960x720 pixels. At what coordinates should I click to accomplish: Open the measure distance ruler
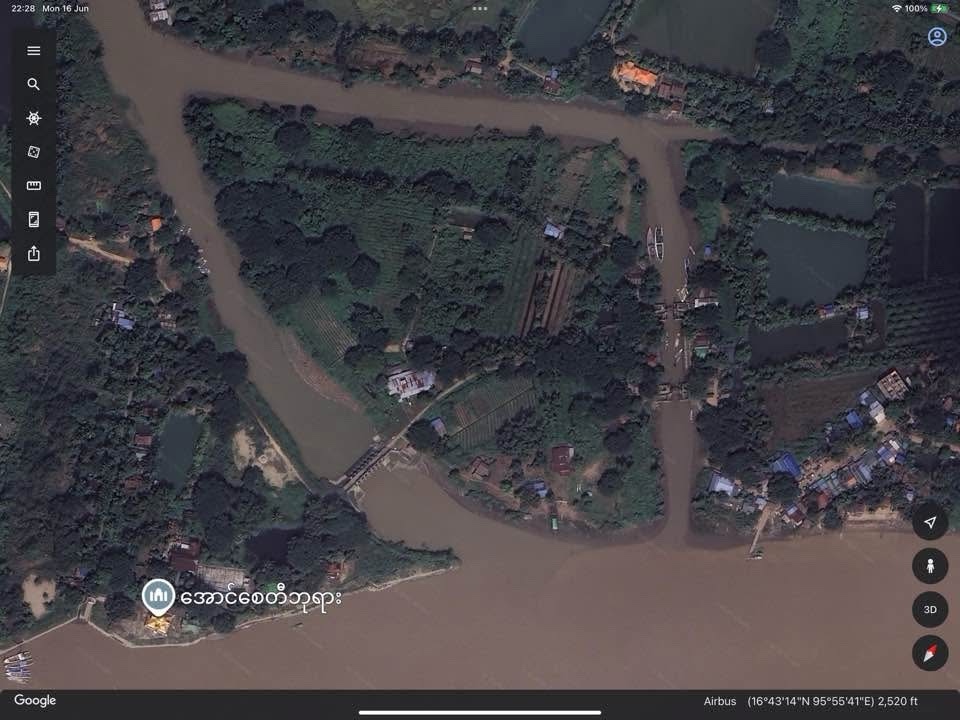tap(34, 186)
